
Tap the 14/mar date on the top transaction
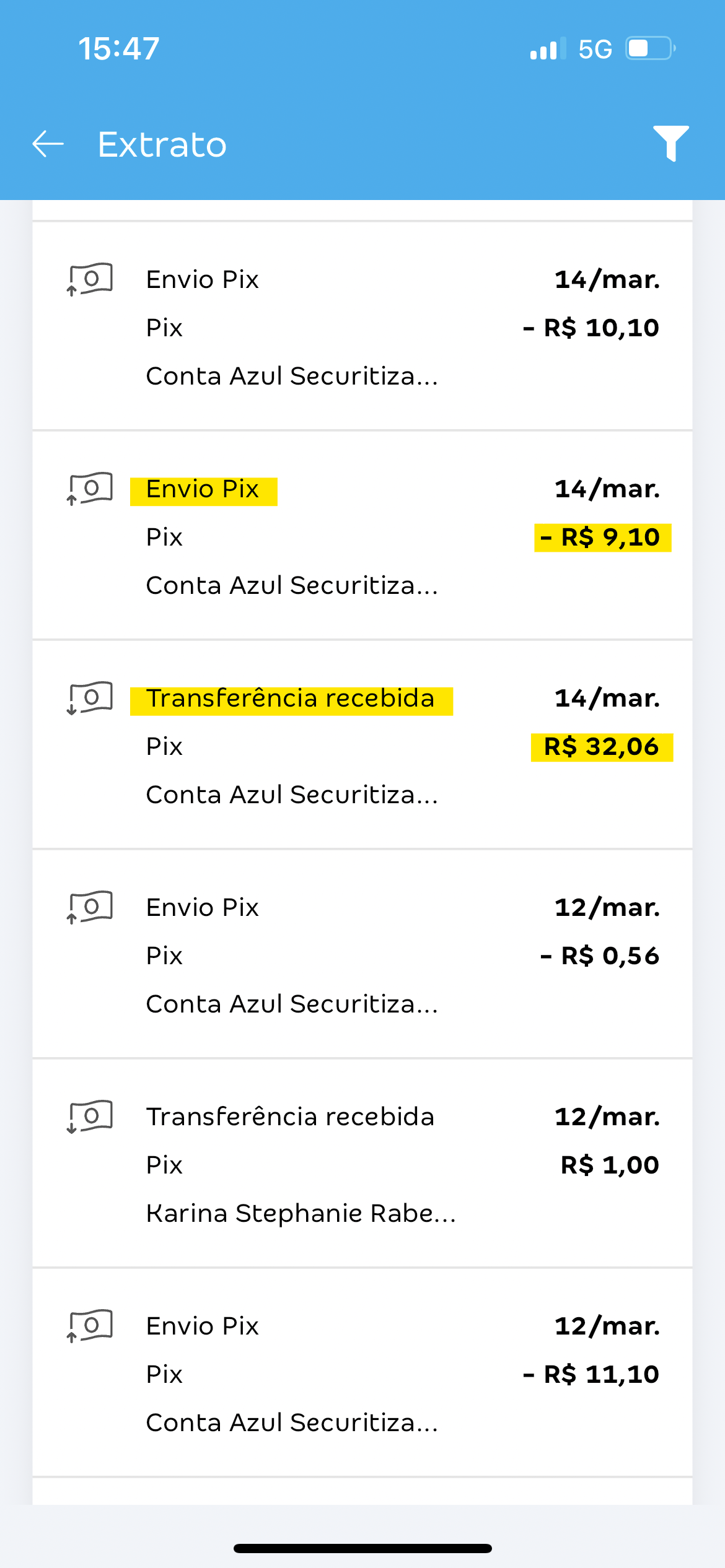click(x=606, y=279)
